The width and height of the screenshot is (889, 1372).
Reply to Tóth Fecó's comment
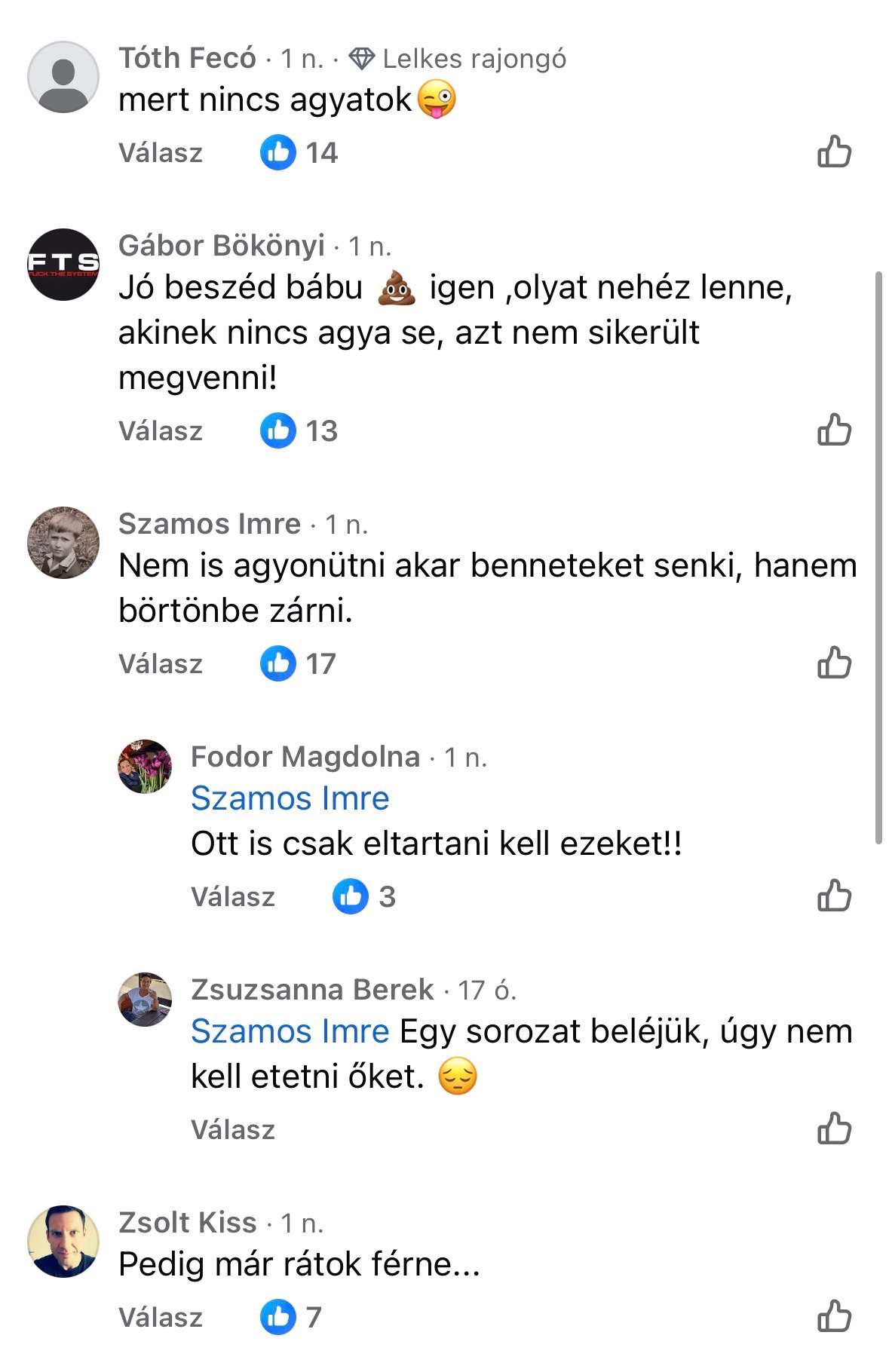161,153
